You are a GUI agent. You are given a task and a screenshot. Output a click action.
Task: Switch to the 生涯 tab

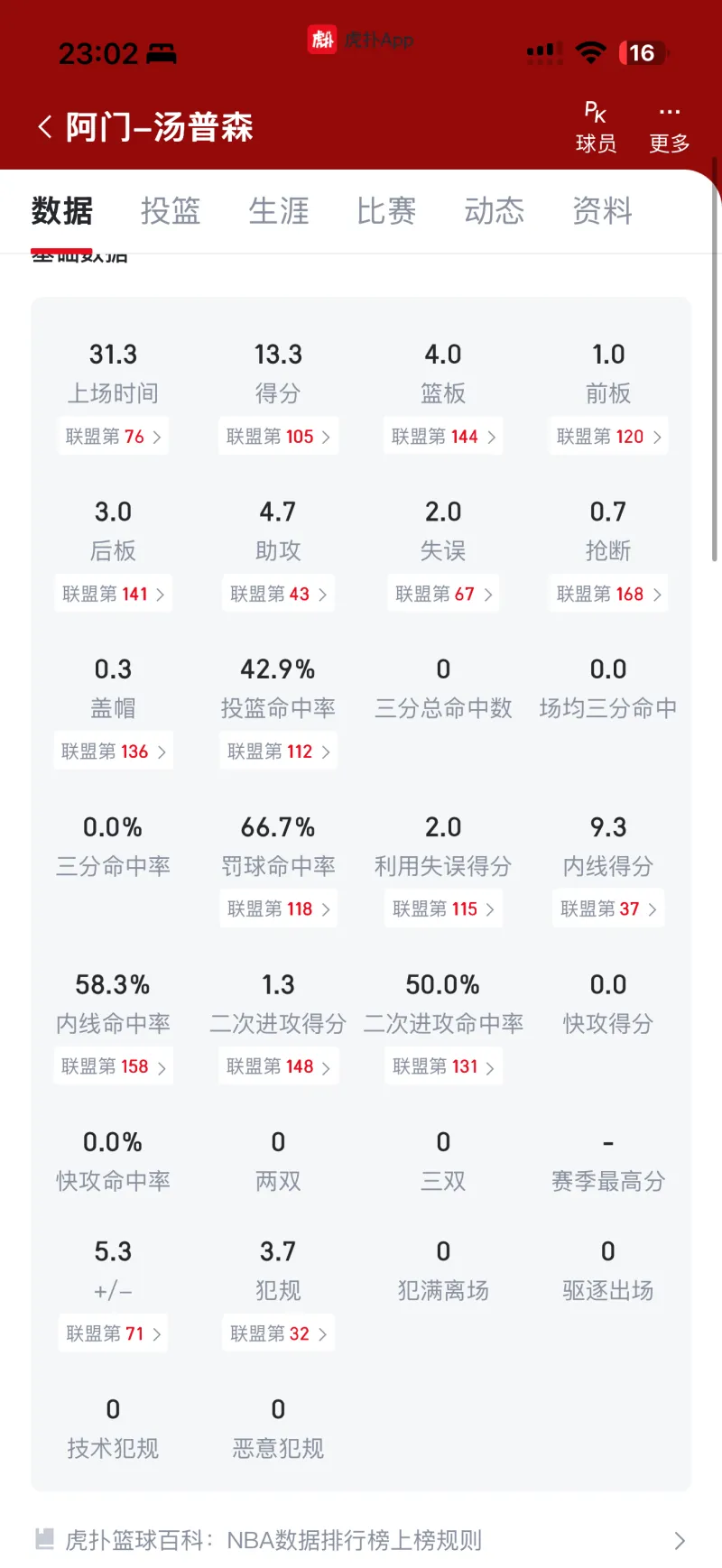point(279,211)
